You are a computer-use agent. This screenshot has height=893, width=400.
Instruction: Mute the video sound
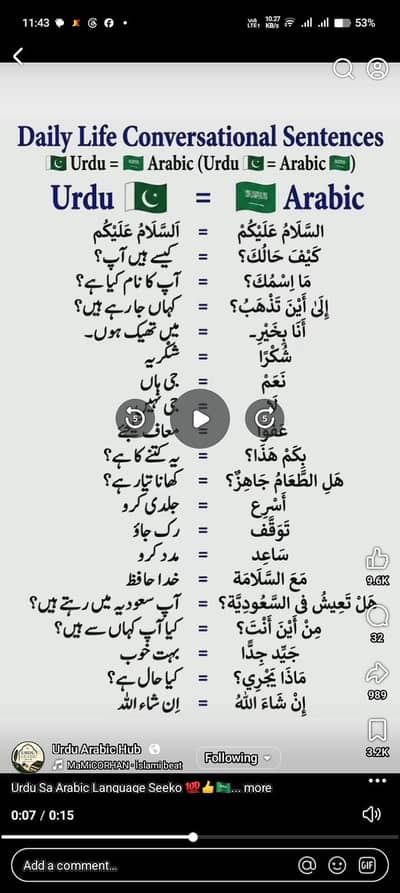point(372,814)
